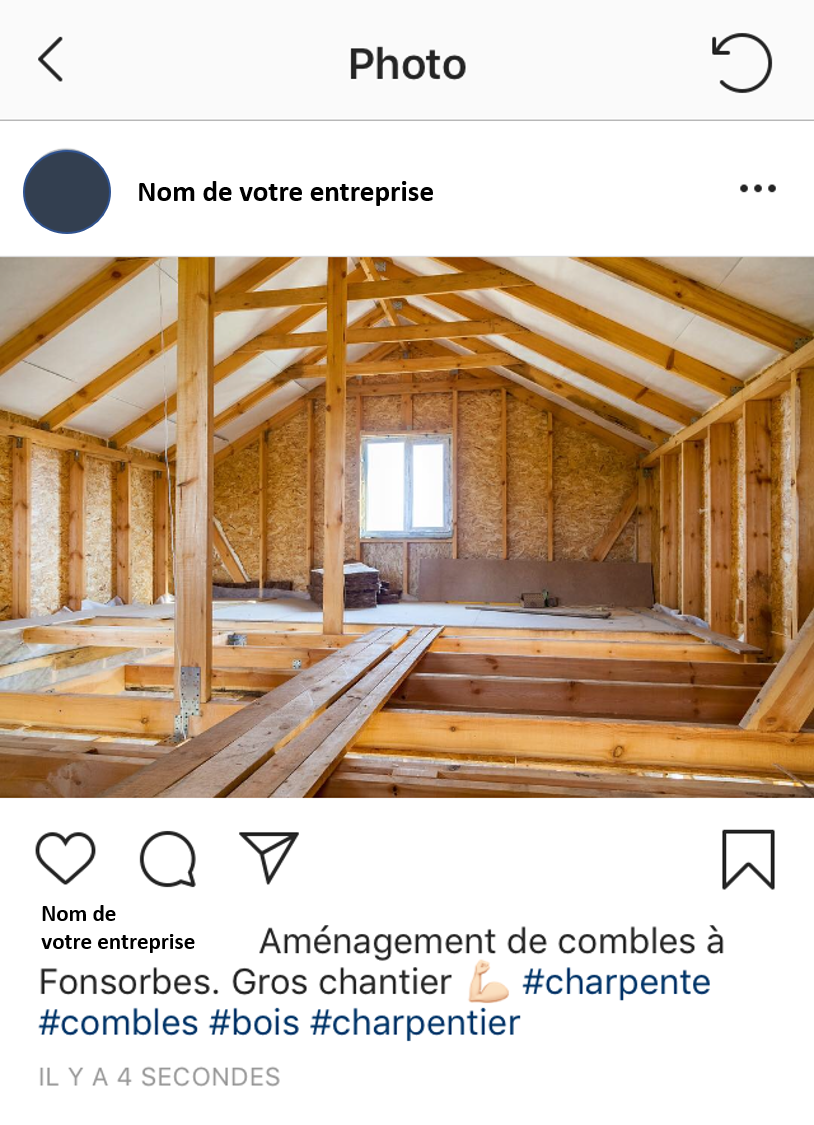Go back with the arrow icon

pos(51,60)
